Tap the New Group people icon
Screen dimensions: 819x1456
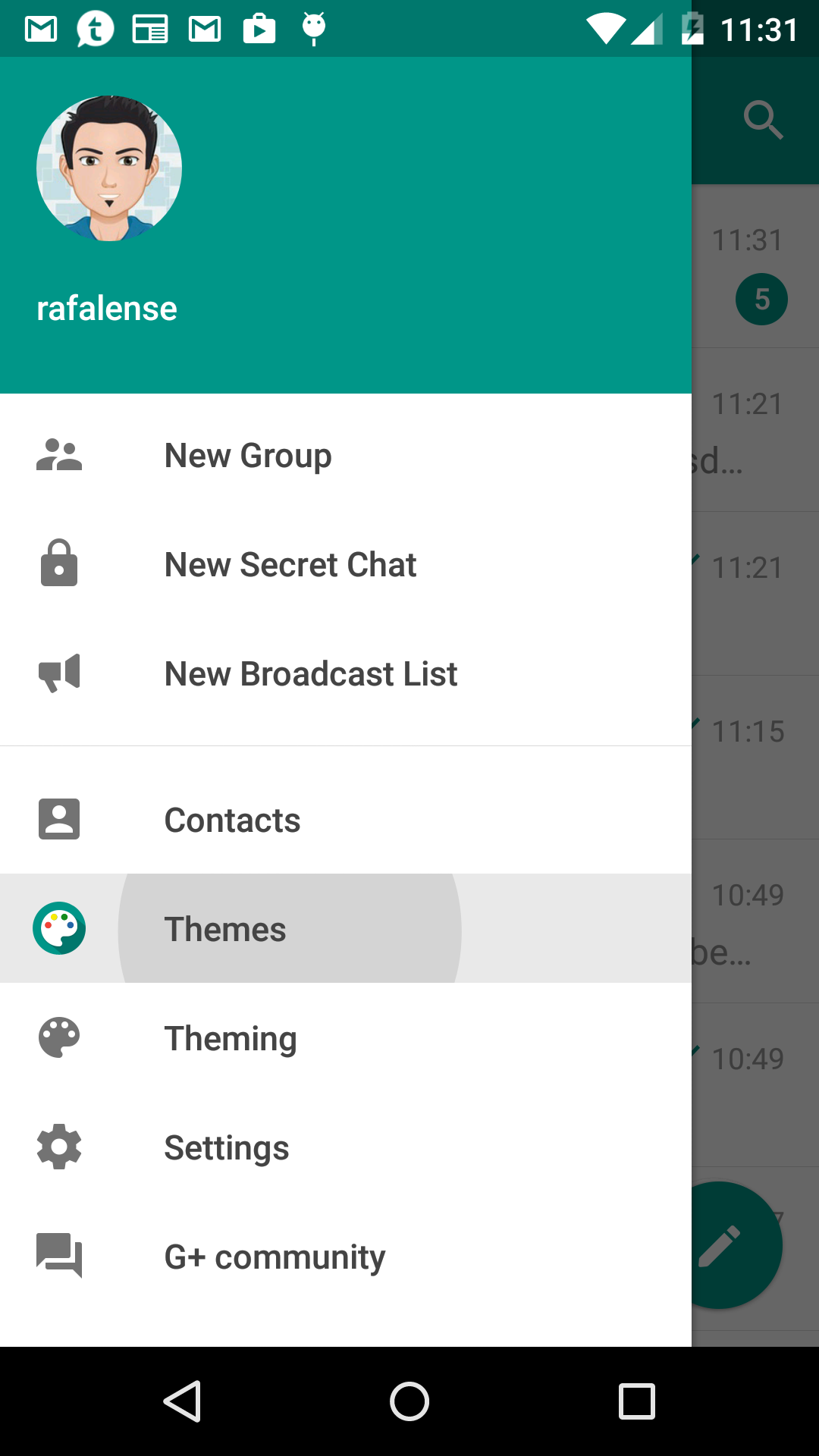[58, 455]
